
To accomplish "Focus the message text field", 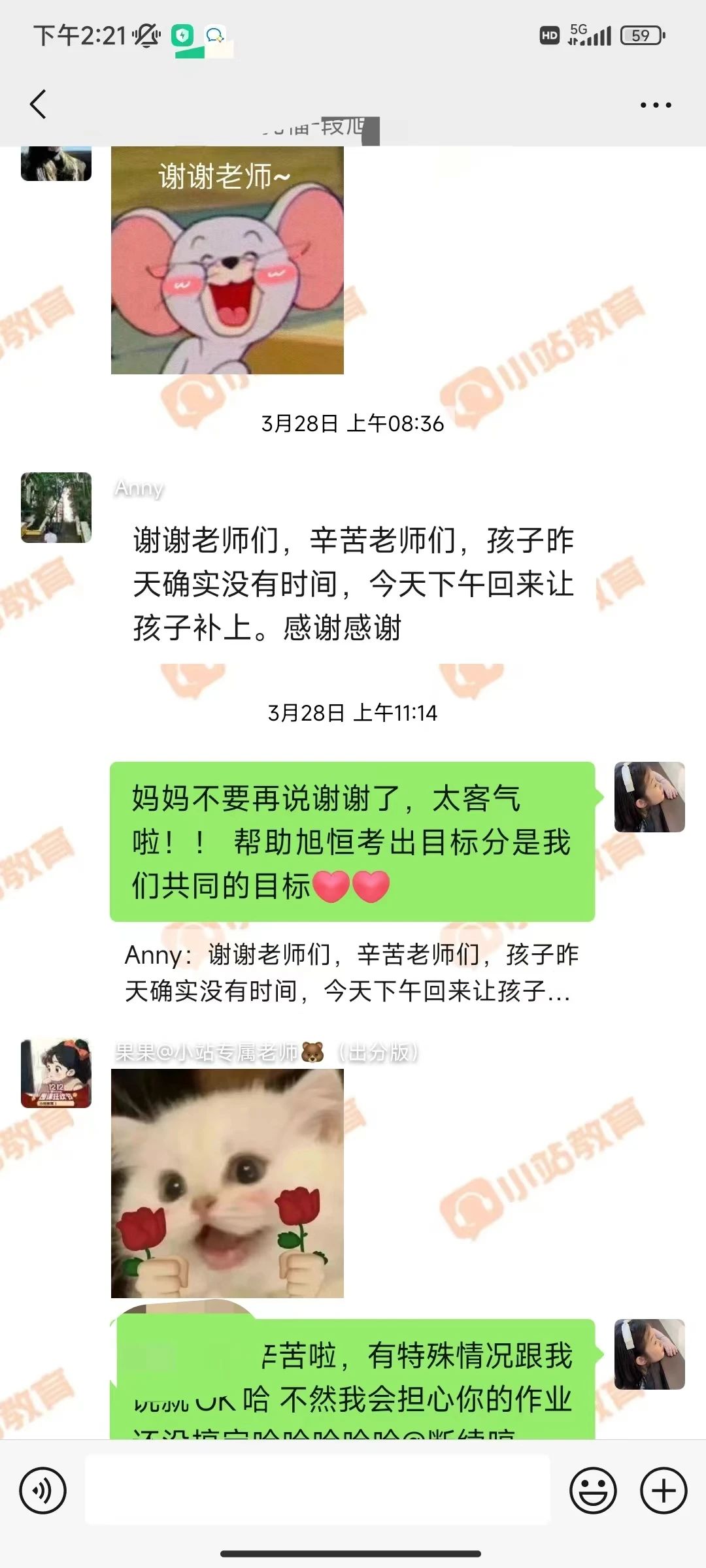I will pyautogui.click(x=318, y=1491).
